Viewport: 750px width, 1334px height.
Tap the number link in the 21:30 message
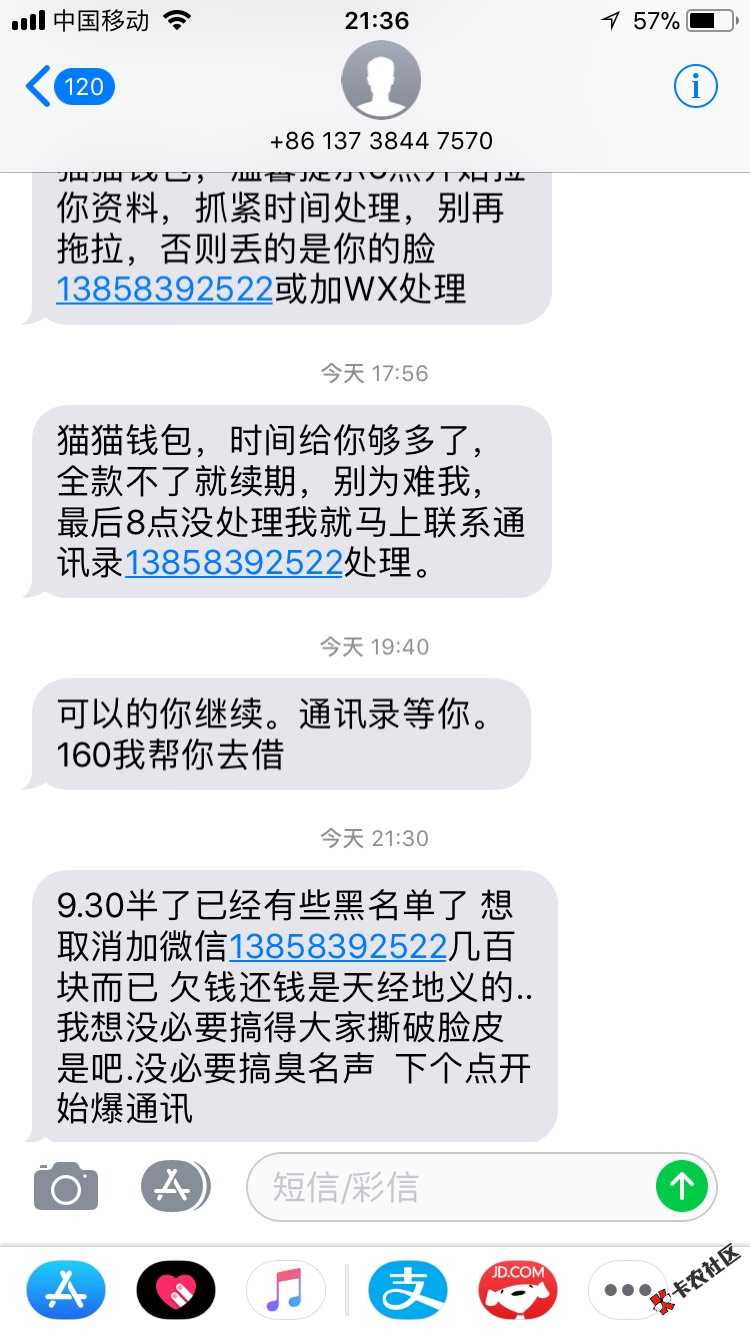pos(338,945)
